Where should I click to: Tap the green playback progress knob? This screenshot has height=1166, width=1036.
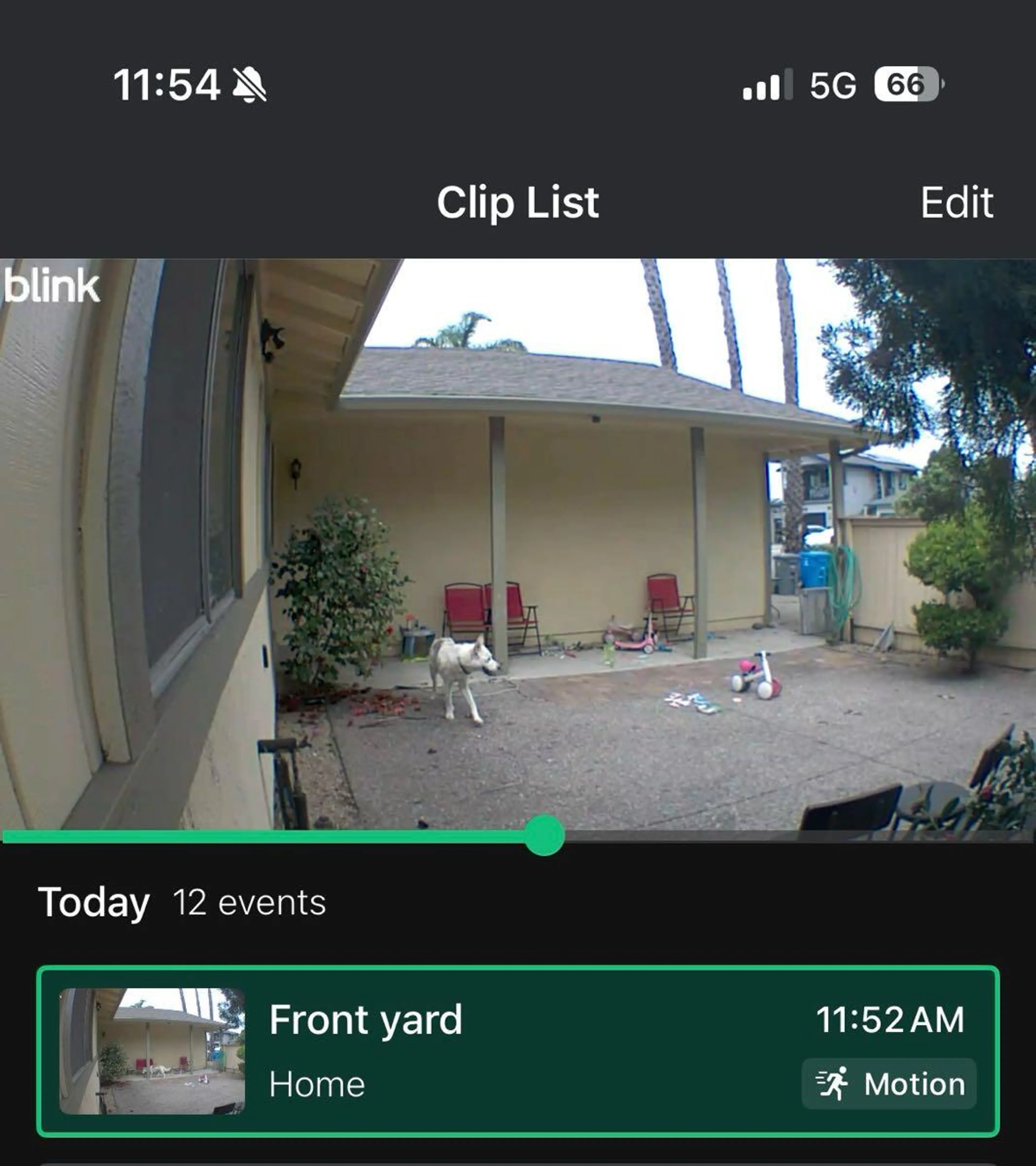544,836
